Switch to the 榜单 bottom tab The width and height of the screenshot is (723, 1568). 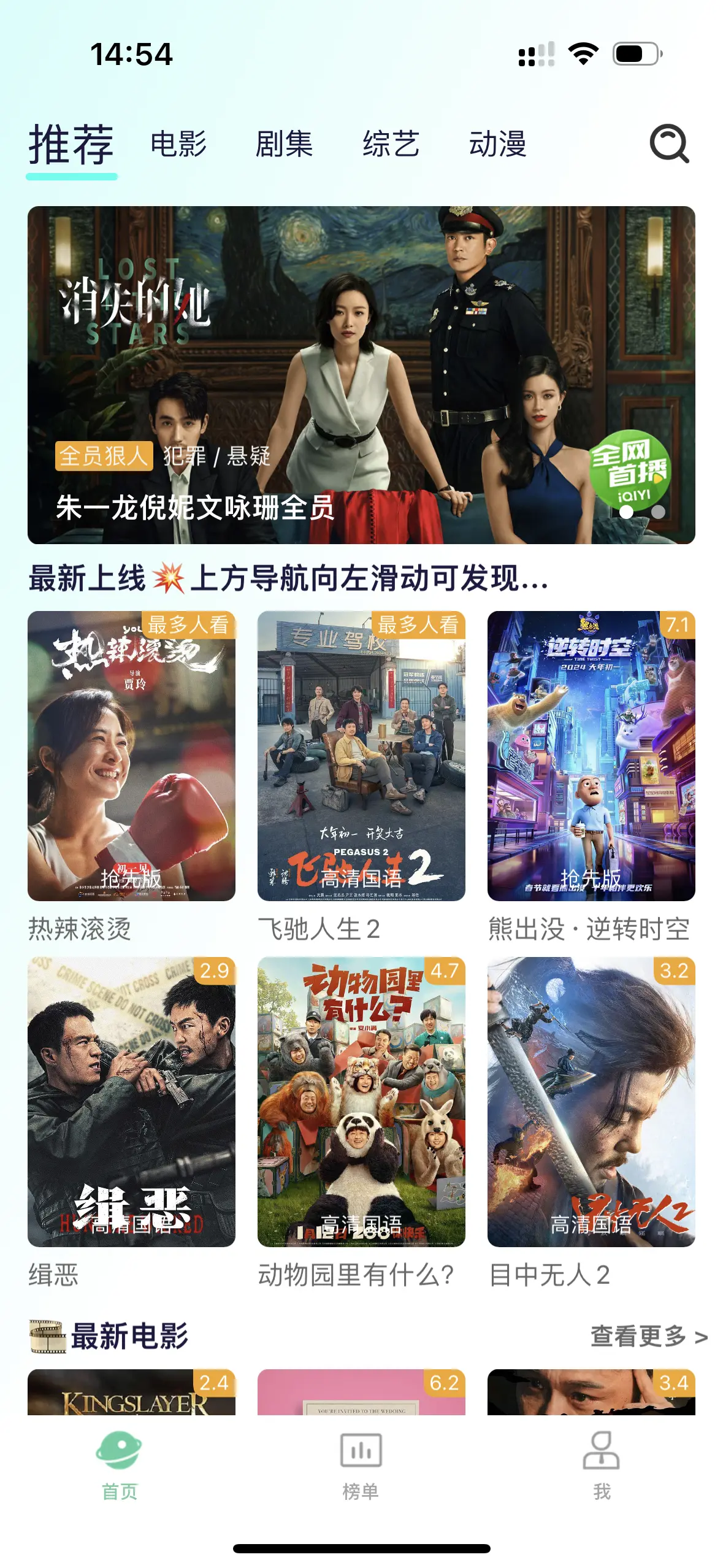click(x=361, y=1465)
